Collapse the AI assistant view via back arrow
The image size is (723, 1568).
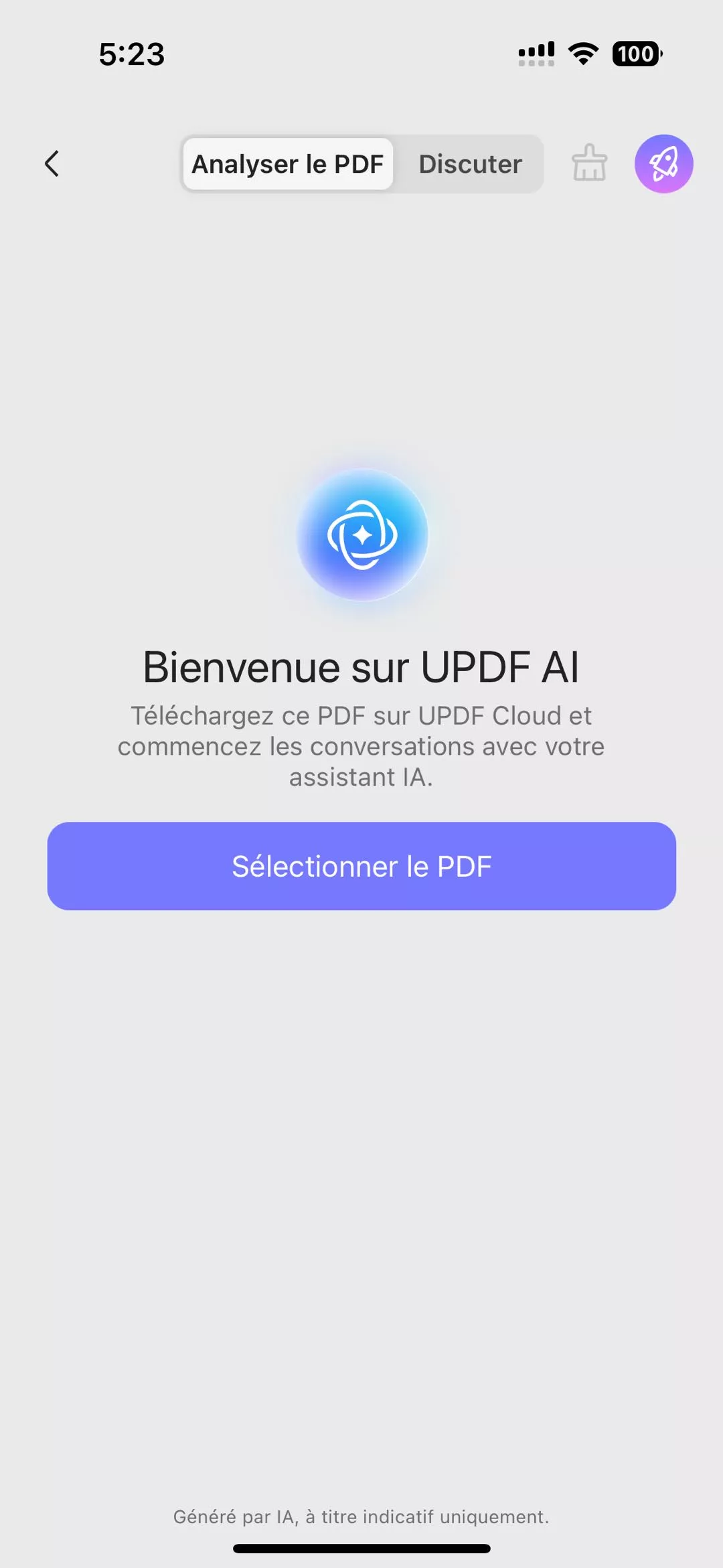tap(52, 163)
